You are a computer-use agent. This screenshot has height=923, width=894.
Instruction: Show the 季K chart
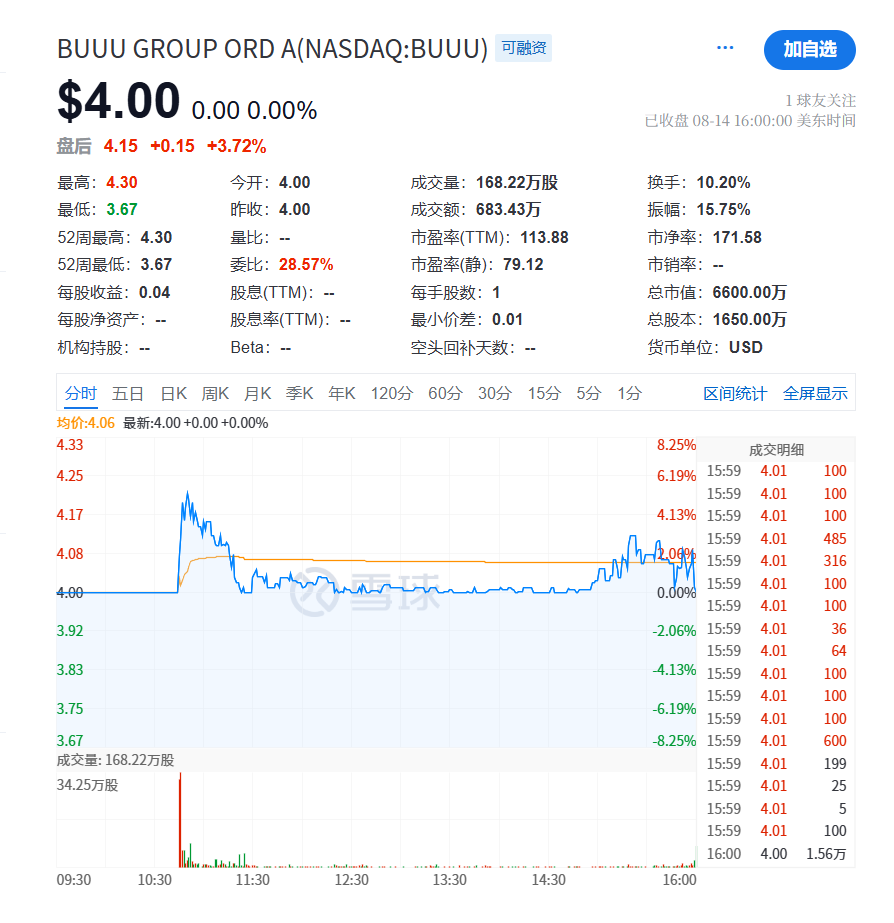tap(300, 393)
